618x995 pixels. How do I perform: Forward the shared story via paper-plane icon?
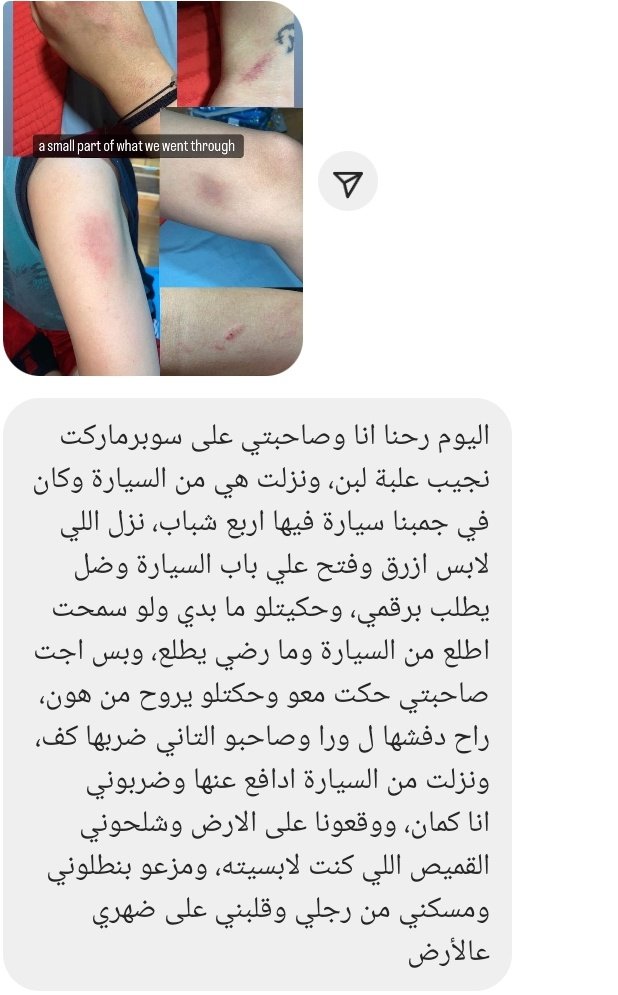pyautogui.click(x=347, y=182)
